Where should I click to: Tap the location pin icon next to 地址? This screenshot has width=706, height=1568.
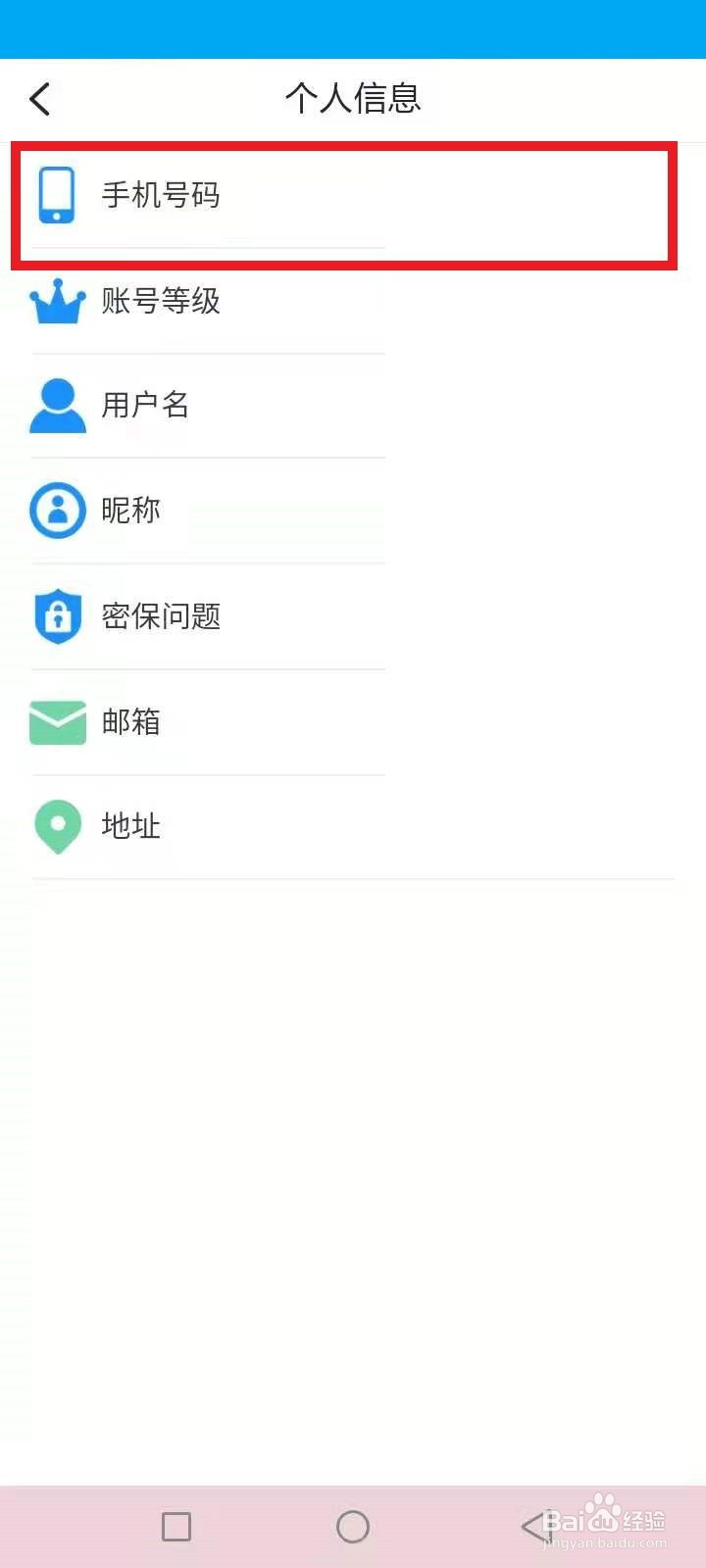pos(57,826)
